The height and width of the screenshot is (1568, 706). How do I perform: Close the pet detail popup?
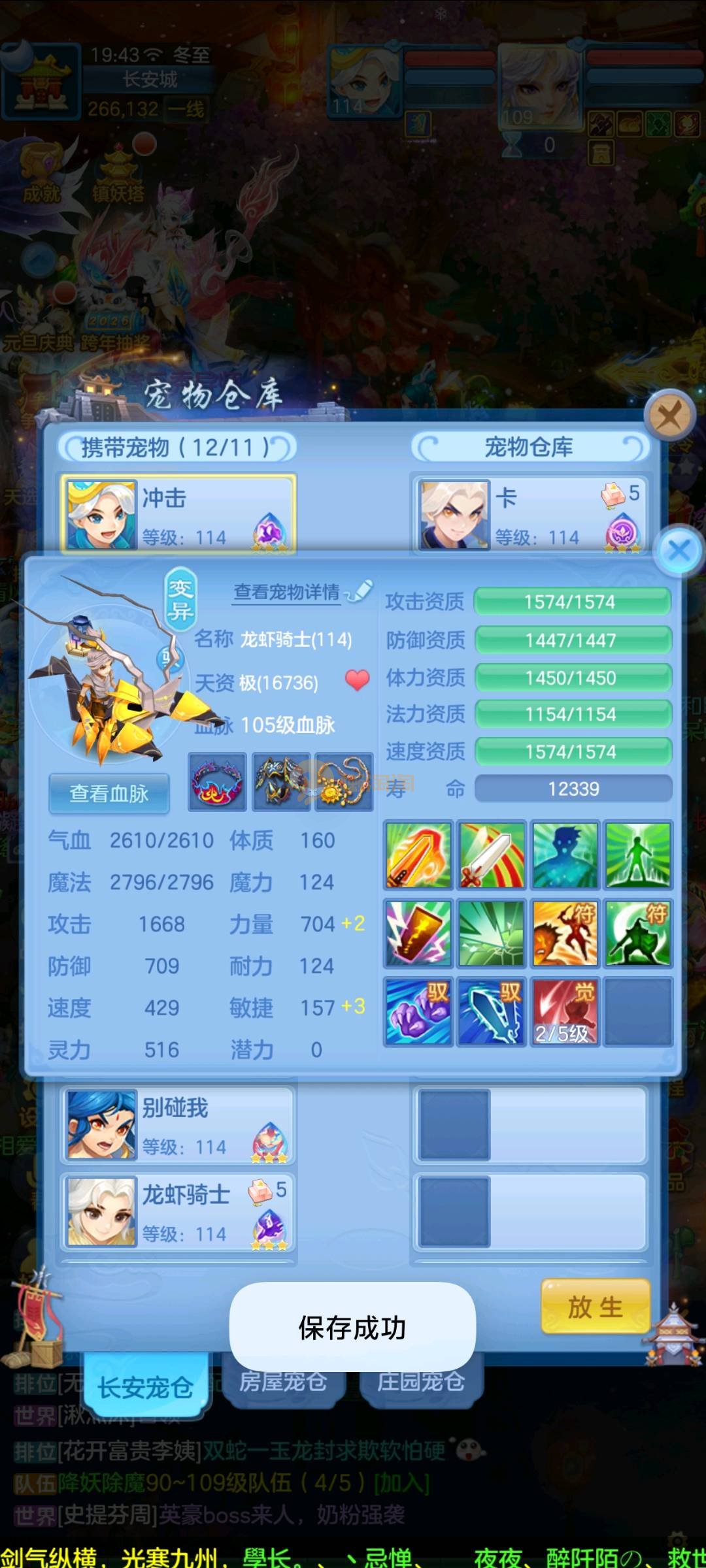[680, 550]
